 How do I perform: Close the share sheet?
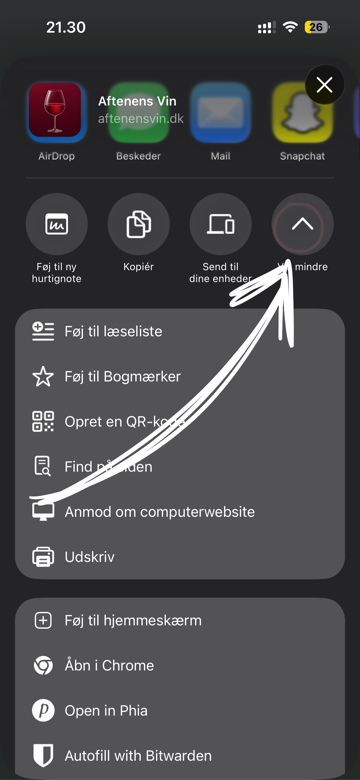[x=324, y=86]
